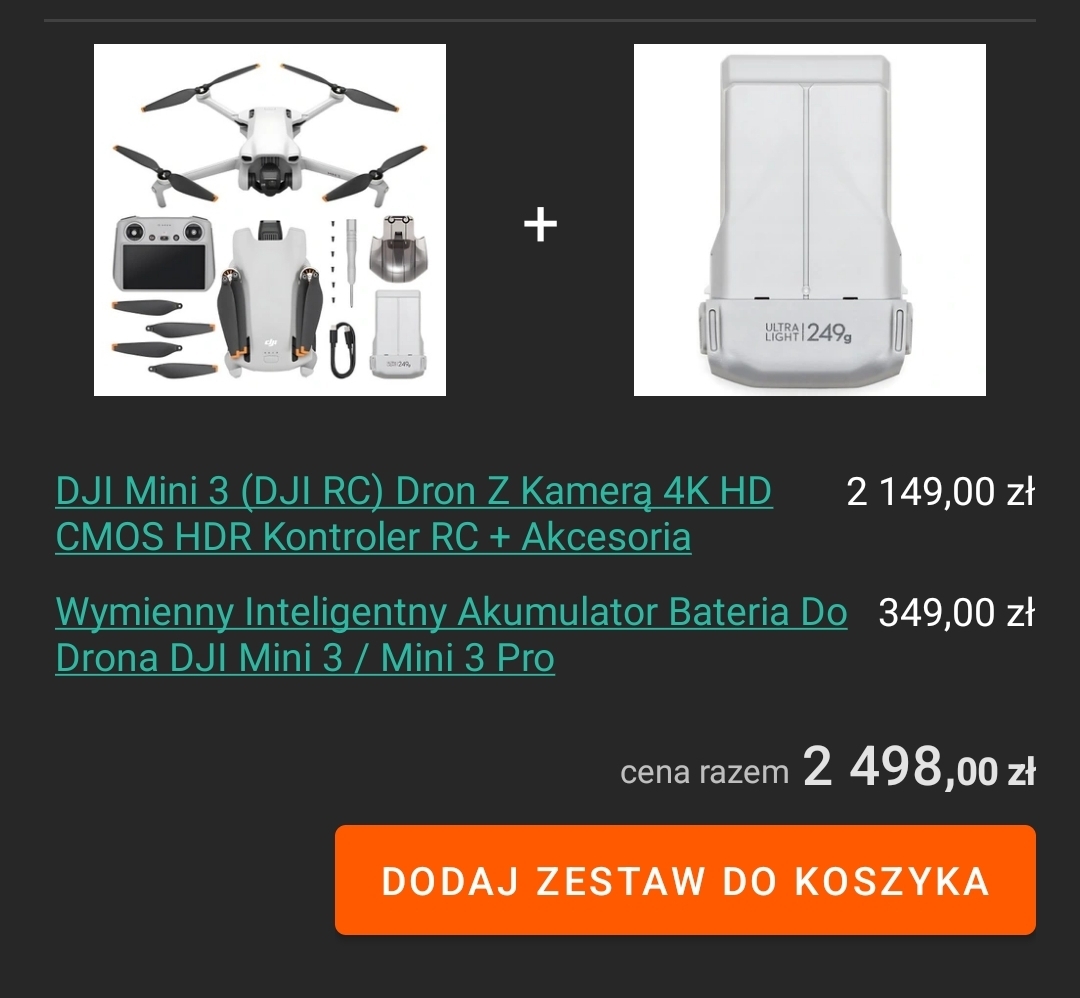
Task: Add the bundle with 'Dodaj zestaw do koszyka'
Action: pos(685,880)
